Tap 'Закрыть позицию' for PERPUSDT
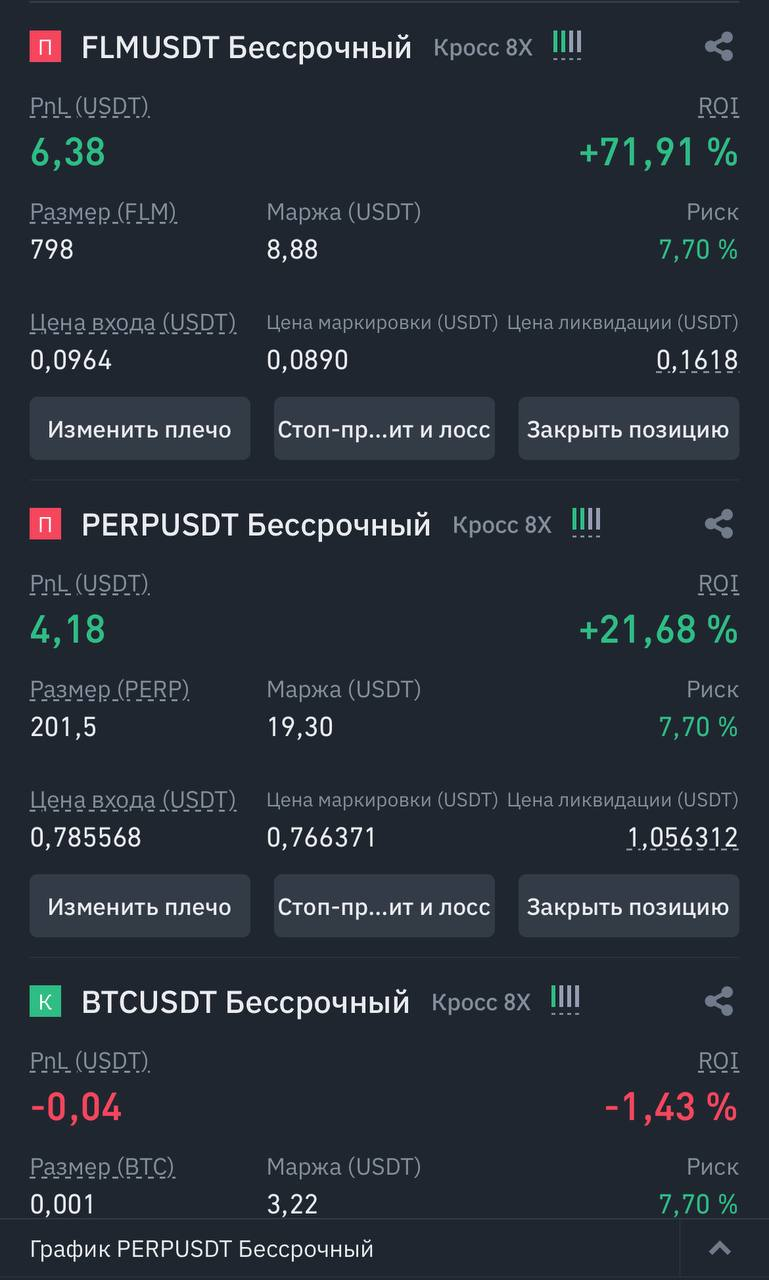Image resolution: width=769 pixels, height=1280 pixels. 628,906
